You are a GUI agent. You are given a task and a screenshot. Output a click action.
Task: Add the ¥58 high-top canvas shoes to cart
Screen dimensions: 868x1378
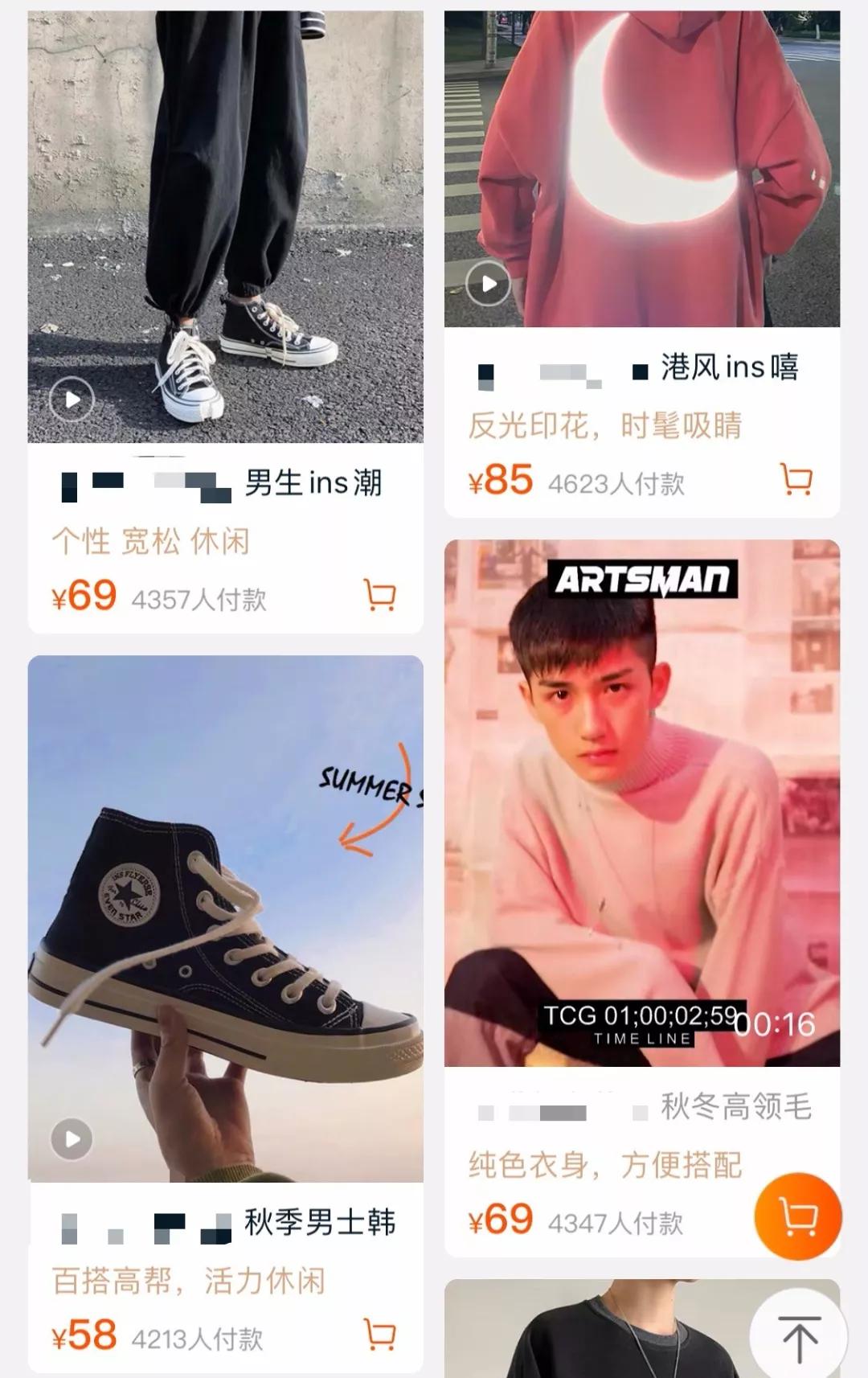point(379,1335)
